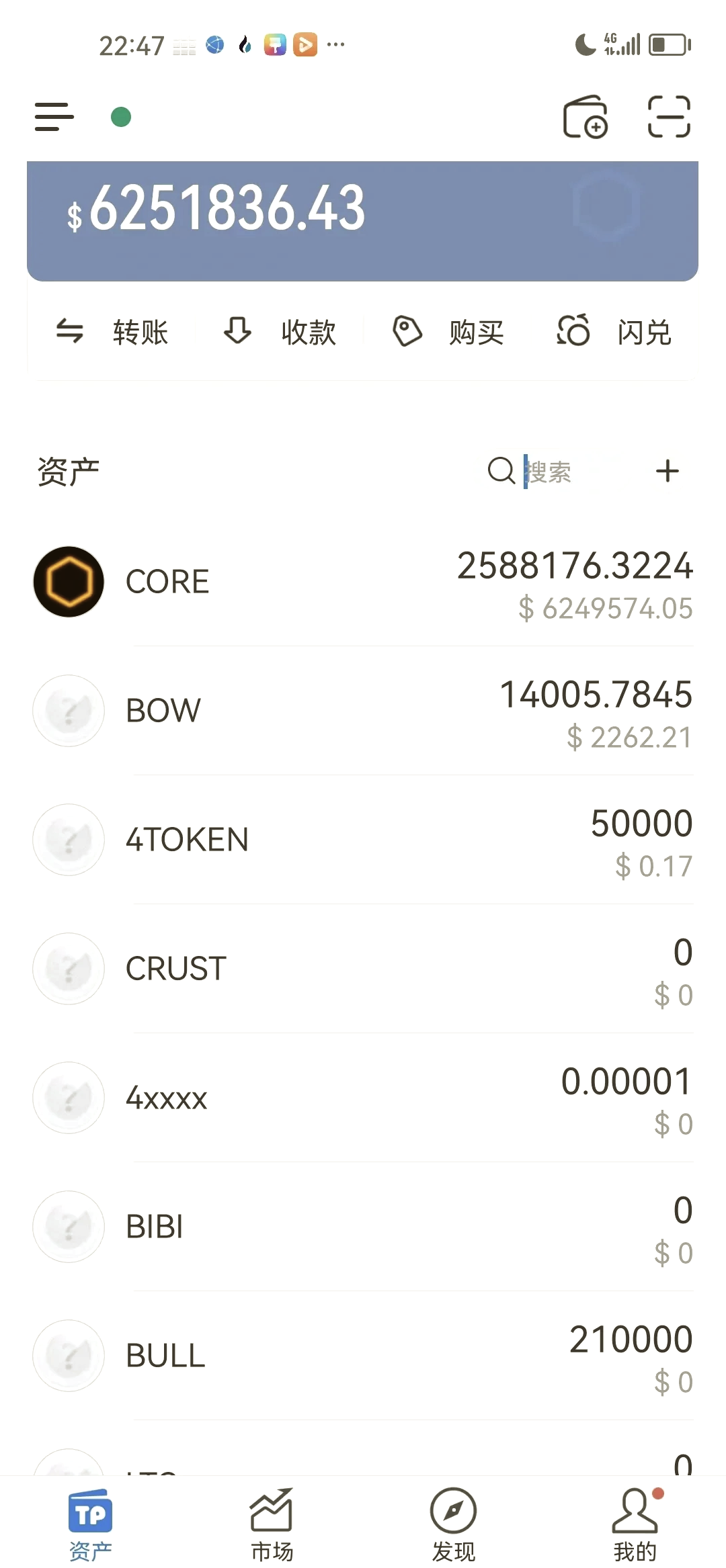Add a custom token with the plus icon
726x1568 pixels.
tap(668, 471)
